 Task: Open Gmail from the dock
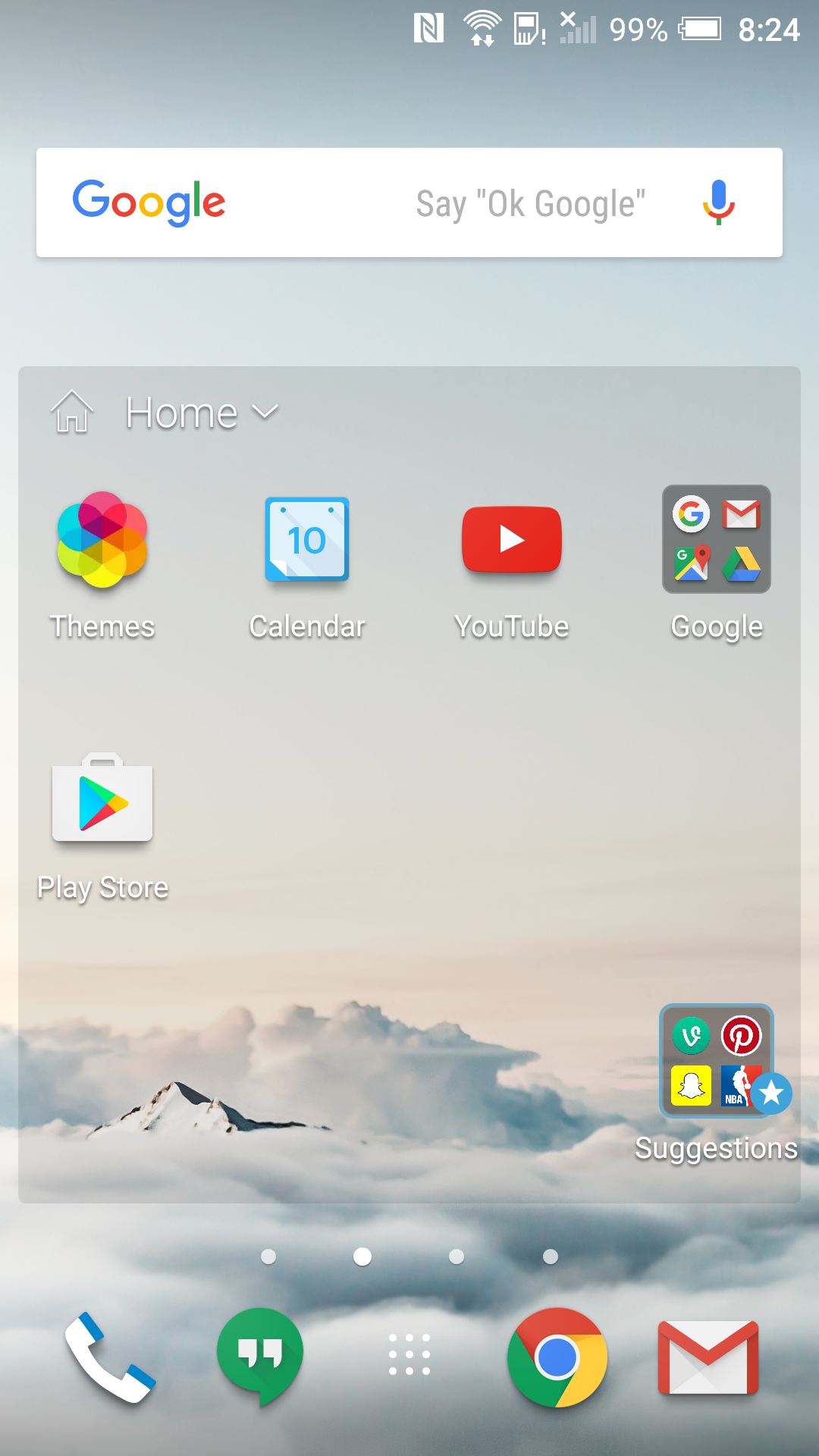click(708, 1357)
